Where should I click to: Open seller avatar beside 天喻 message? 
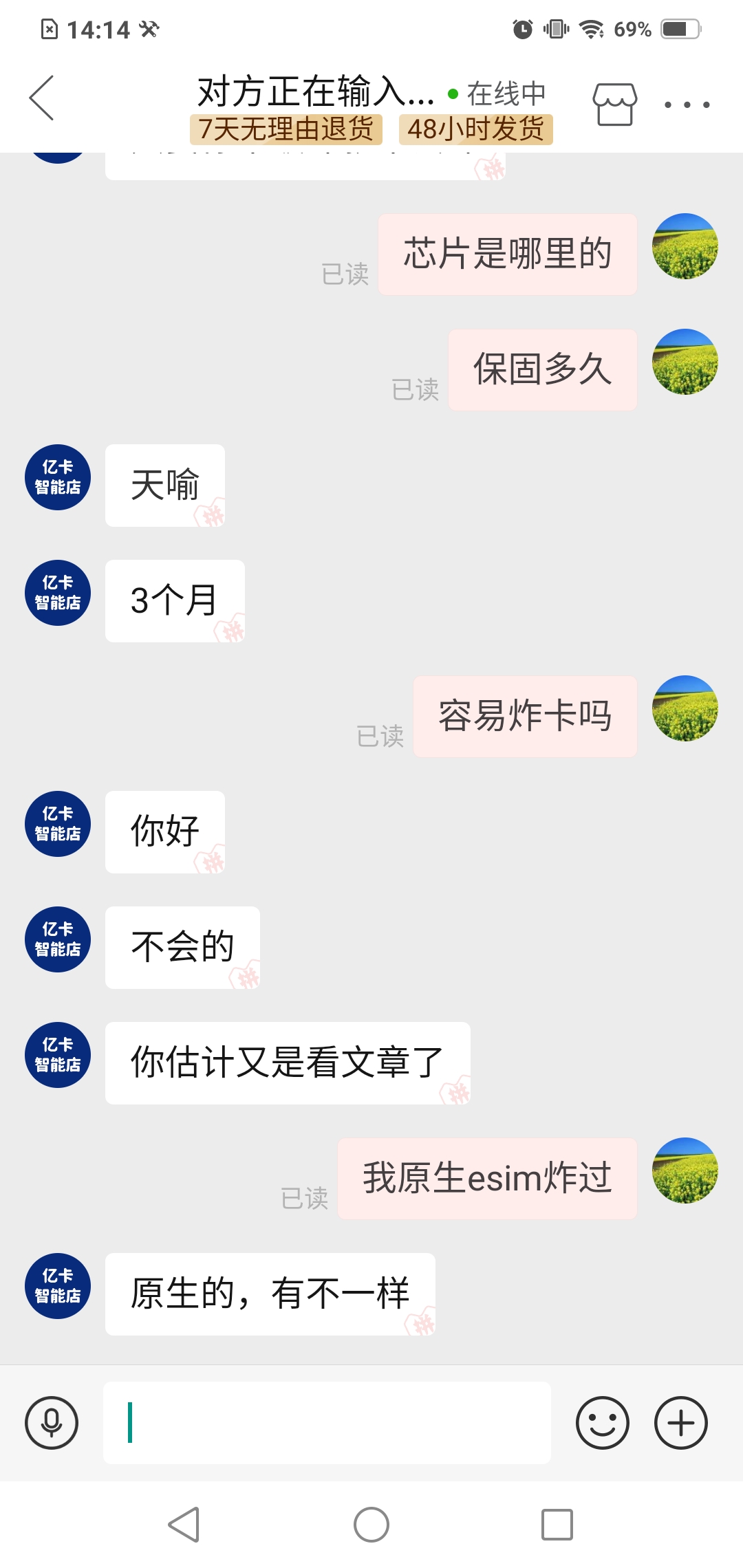pyautogui.click(x=58, y=477)
